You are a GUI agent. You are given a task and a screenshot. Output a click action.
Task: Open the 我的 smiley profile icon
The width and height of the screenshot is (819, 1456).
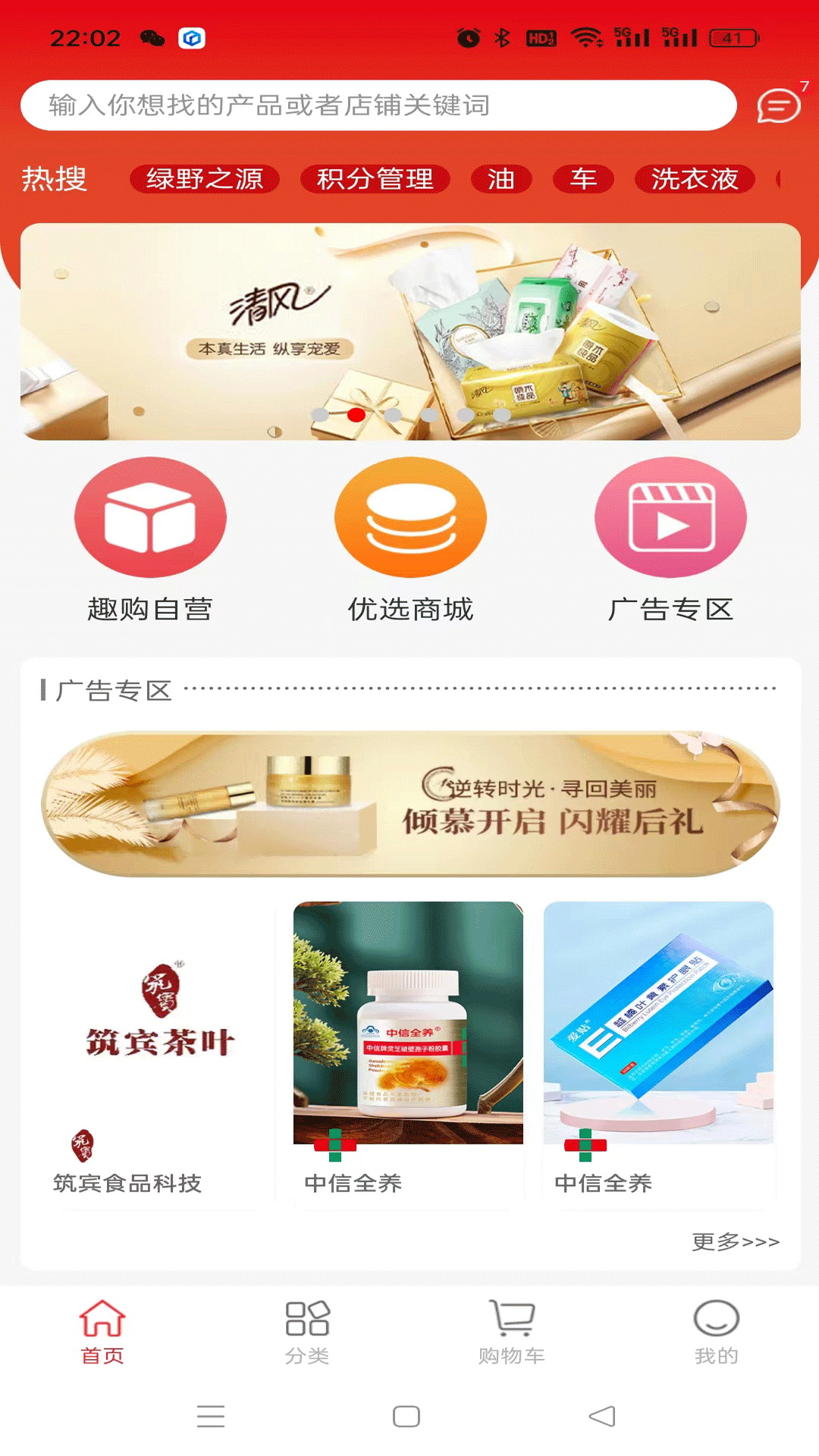[716, 1318]
